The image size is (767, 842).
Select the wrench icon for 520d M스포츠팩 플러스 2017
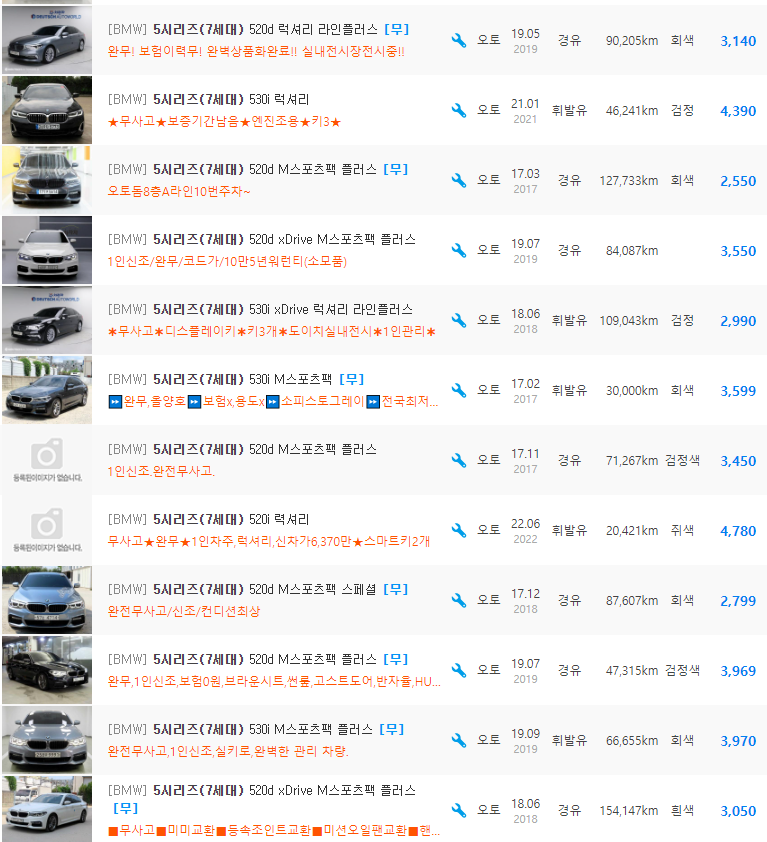(458, 181)
